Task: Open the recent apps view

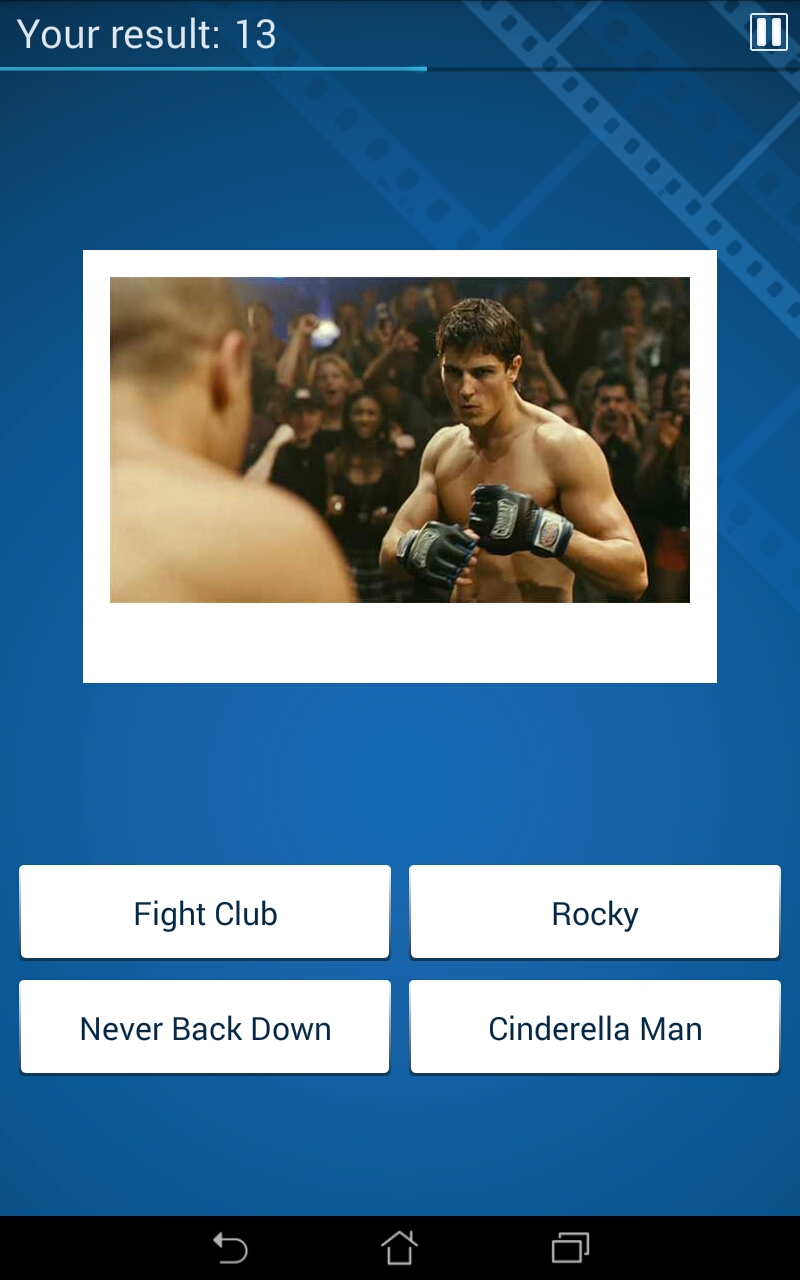Action: pos(570,1248)
